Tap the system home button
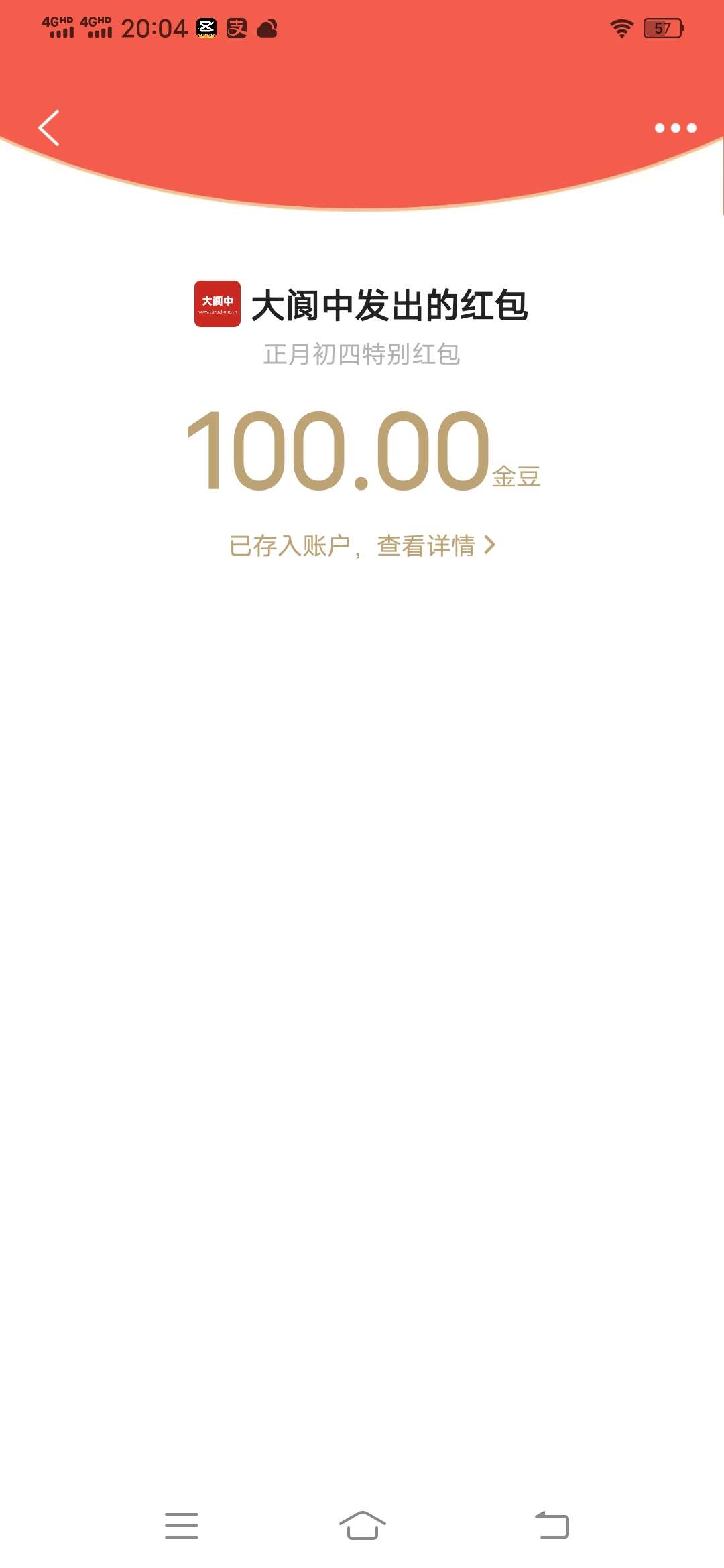Image resolution: width=724 pixels, height=1568 pixels. [362, 1526]
